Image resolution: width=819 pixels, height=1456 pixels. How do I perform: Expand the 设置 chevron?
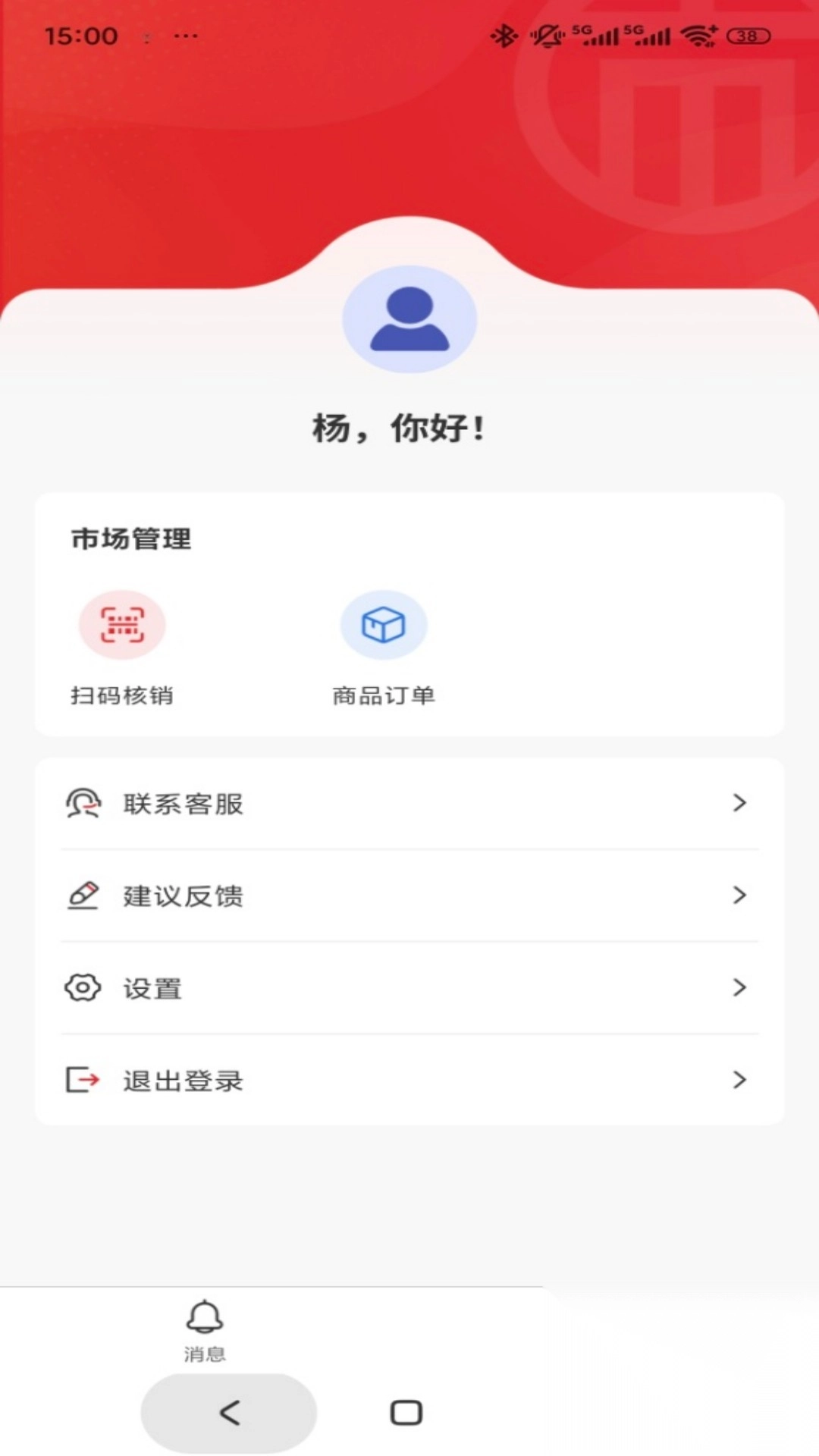pyautogui.click(x=739, y=987)
